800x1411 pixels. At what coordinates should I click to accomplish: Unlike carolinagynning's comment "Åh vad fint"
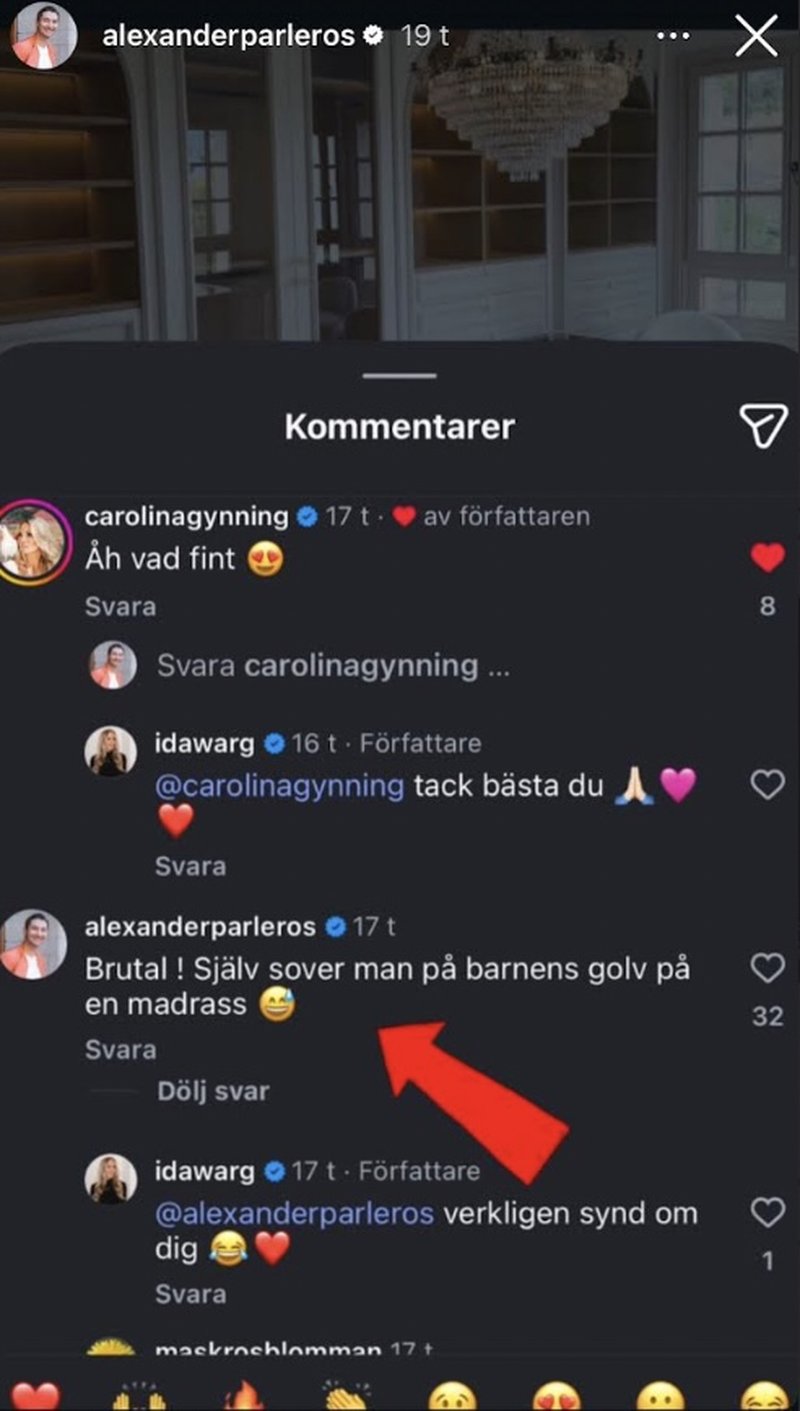[x=767, y=559]
